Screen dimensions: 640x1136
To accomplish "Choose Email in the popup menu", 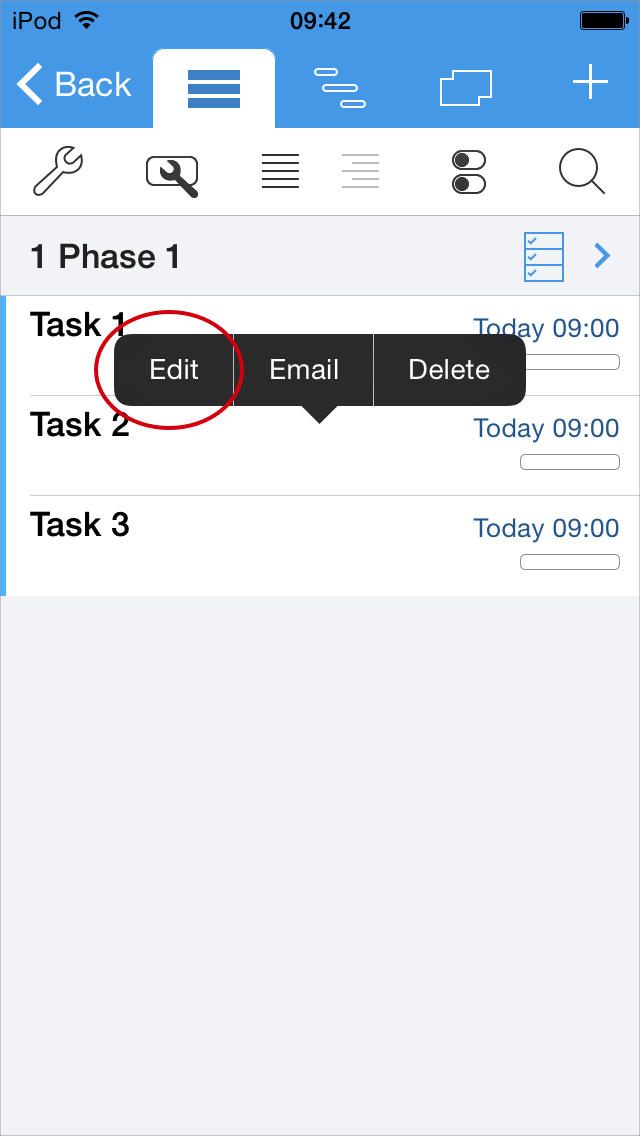I will [x=304, y=370].
